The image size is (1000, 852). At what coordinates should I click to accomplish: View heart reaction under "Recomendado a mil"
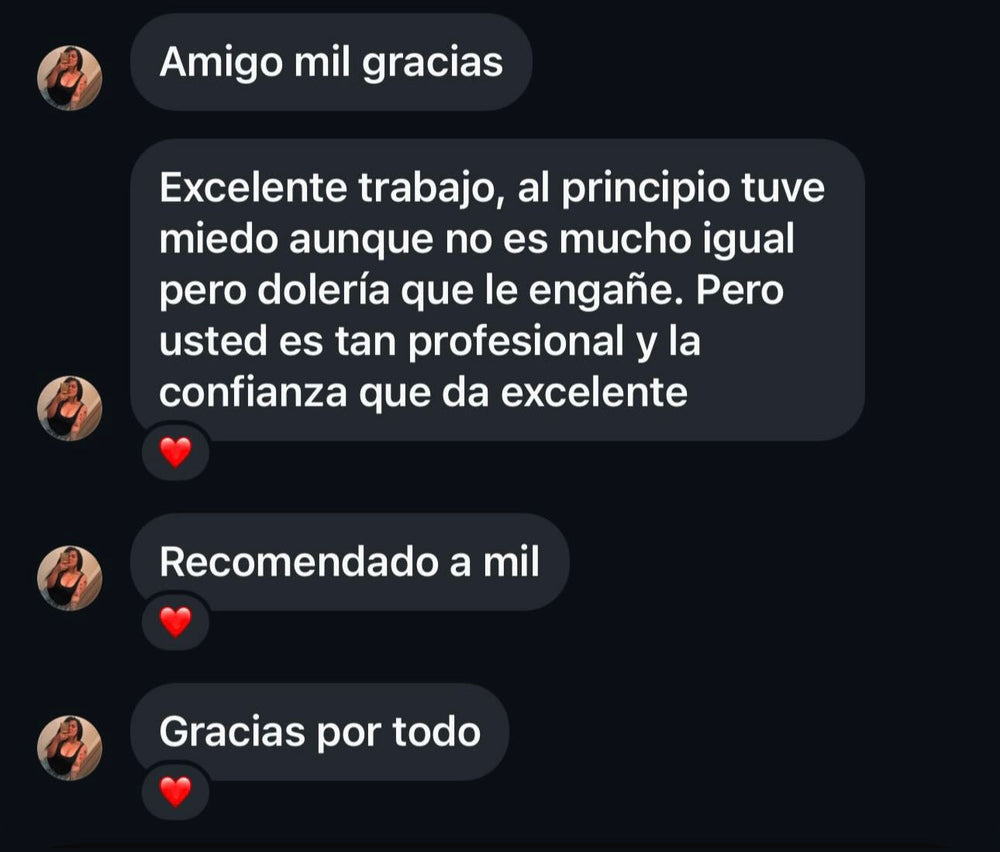175,622
